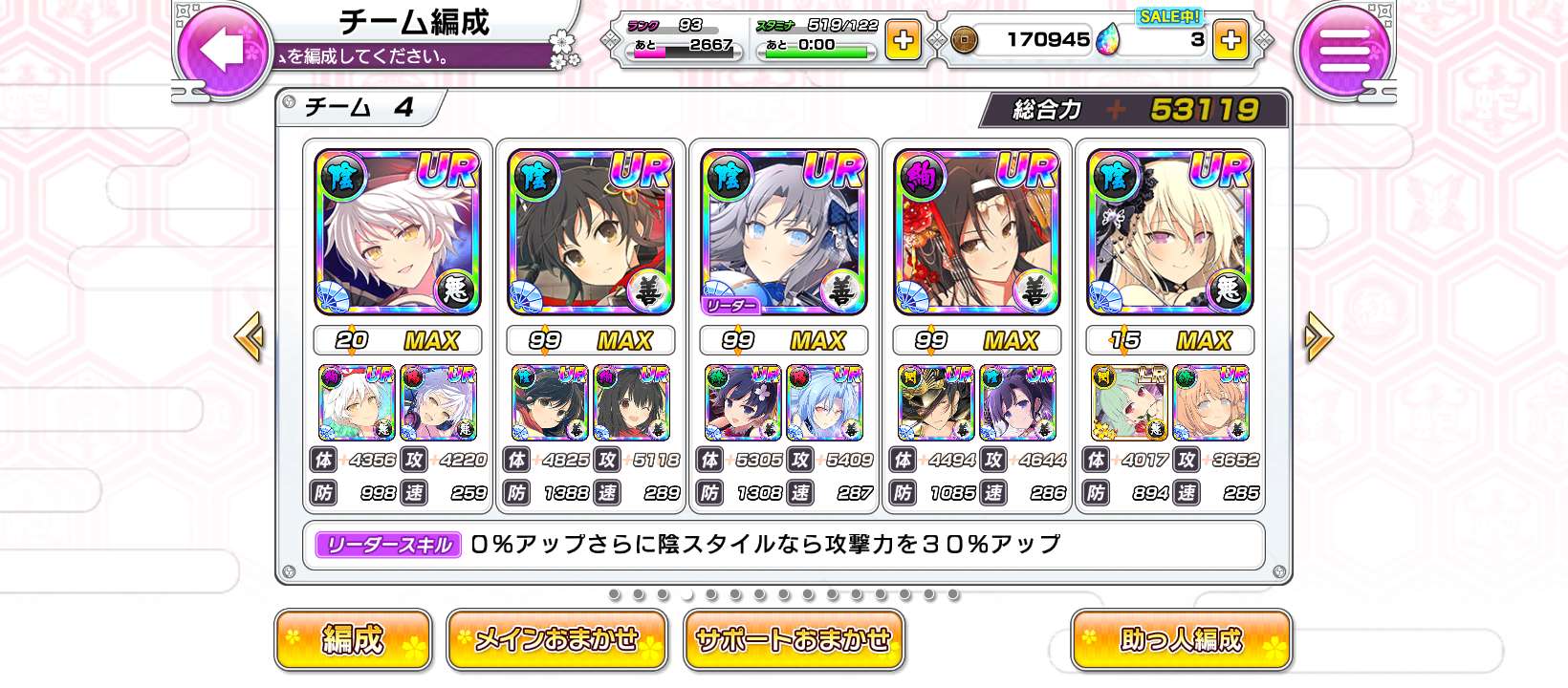The width and height of the screenshot is (1568, 688).
Task: Jump to the first team page dot
Action: (x=615, y=595)
